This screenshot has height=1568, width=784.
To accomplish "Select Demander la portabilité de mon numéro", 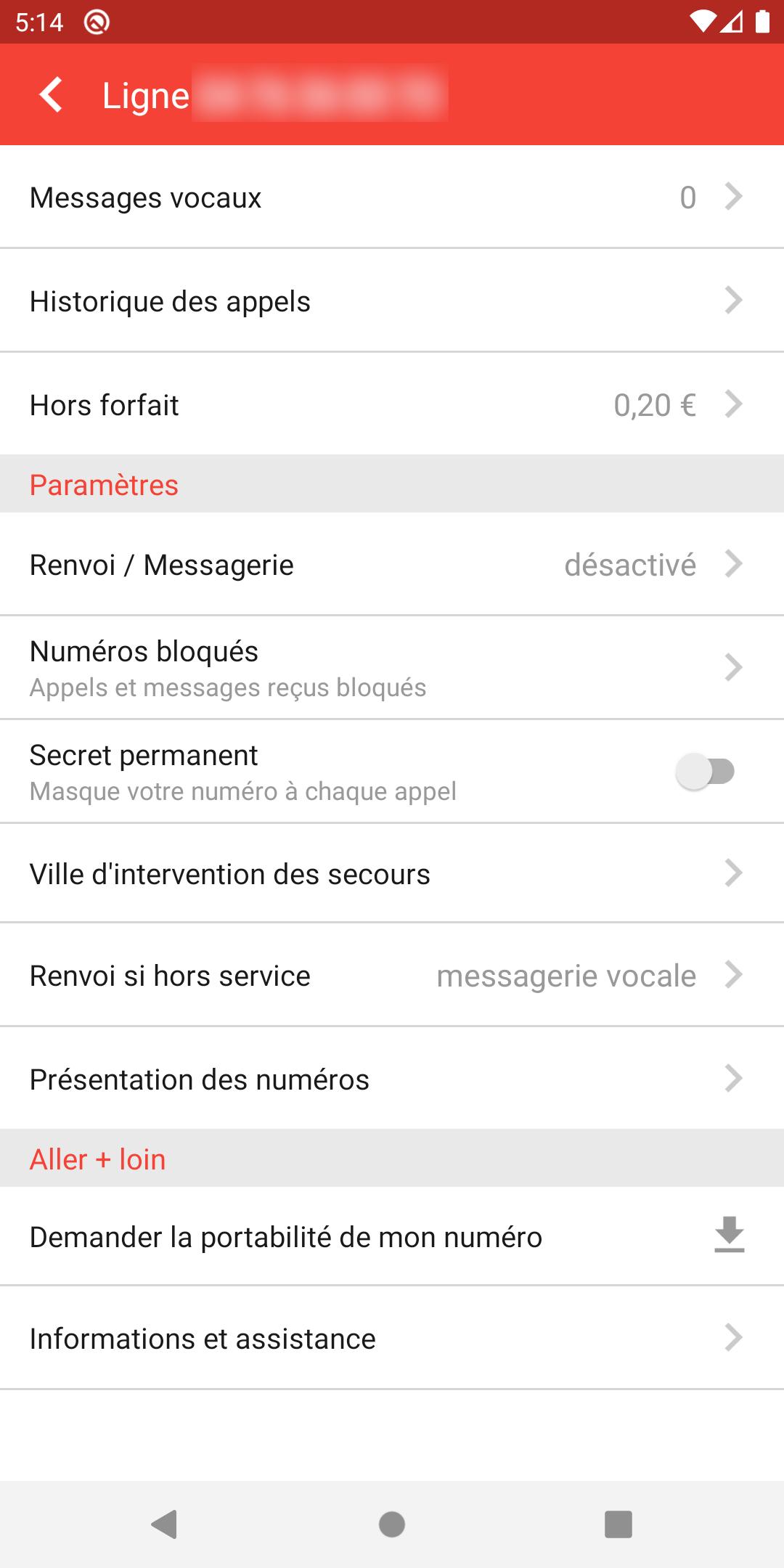I will click(392, 1237).
